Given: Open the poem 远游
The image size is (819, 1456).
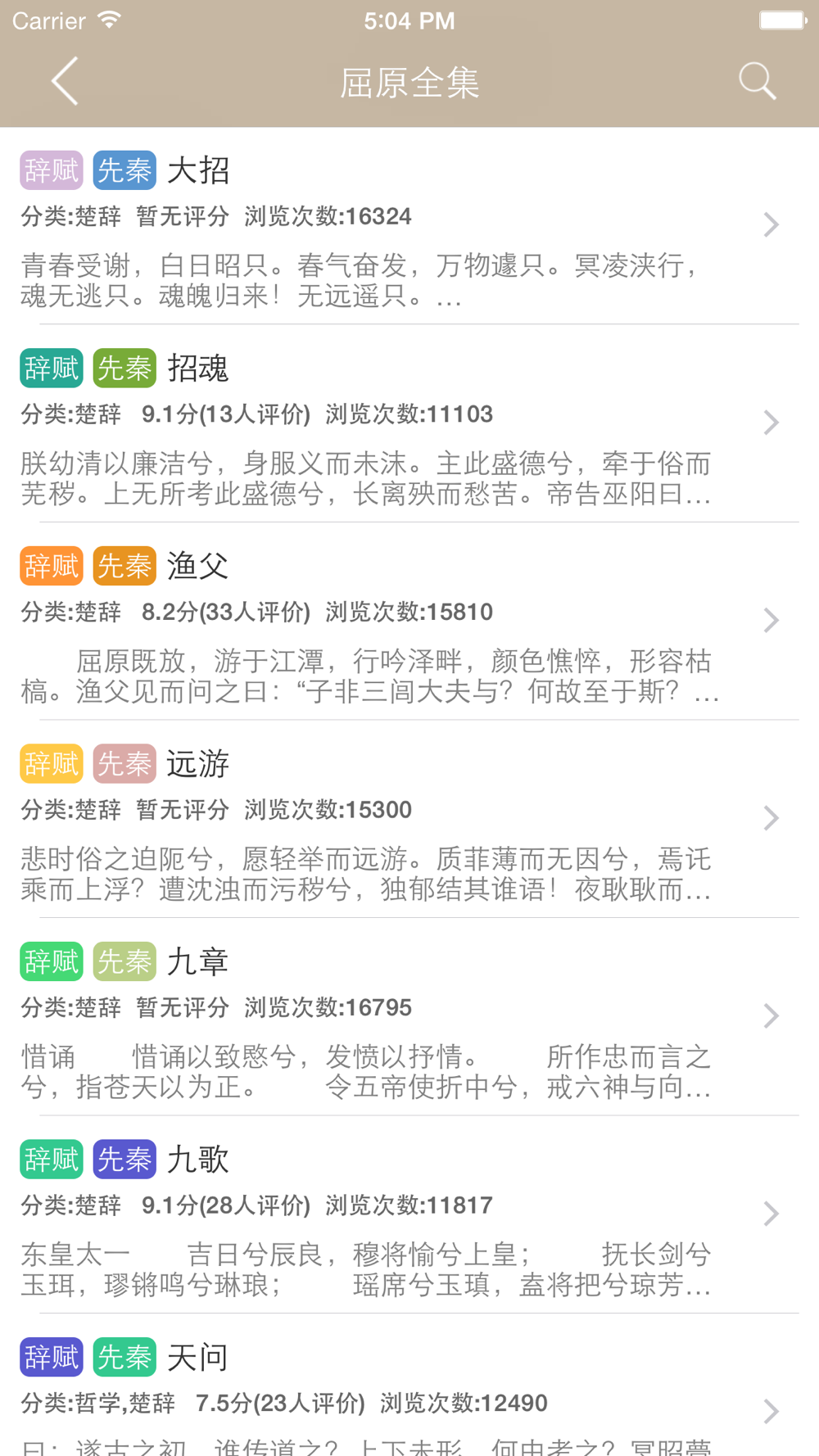Looking at the screenshot, I should [409, 820].
